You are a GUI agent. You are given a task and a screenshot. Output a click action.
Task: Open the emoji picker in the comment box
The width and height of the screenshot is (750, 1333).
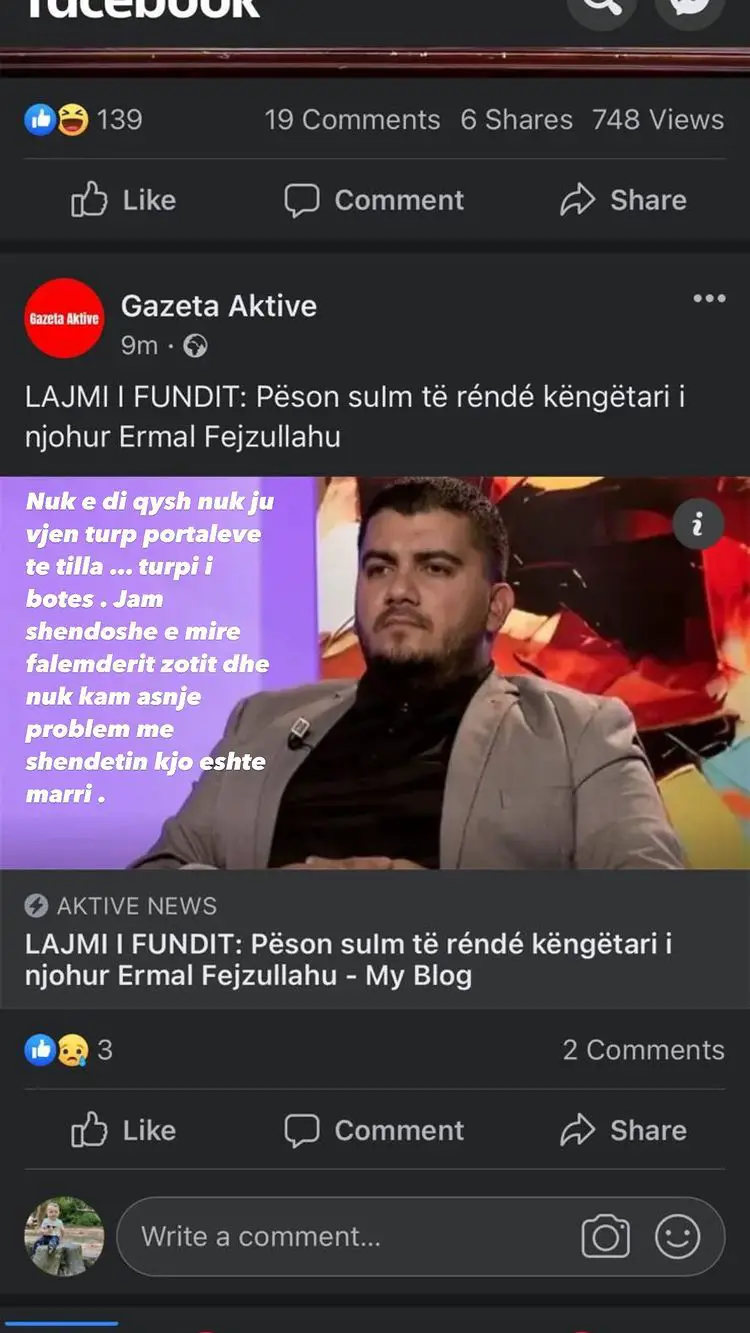[677, 1237]
